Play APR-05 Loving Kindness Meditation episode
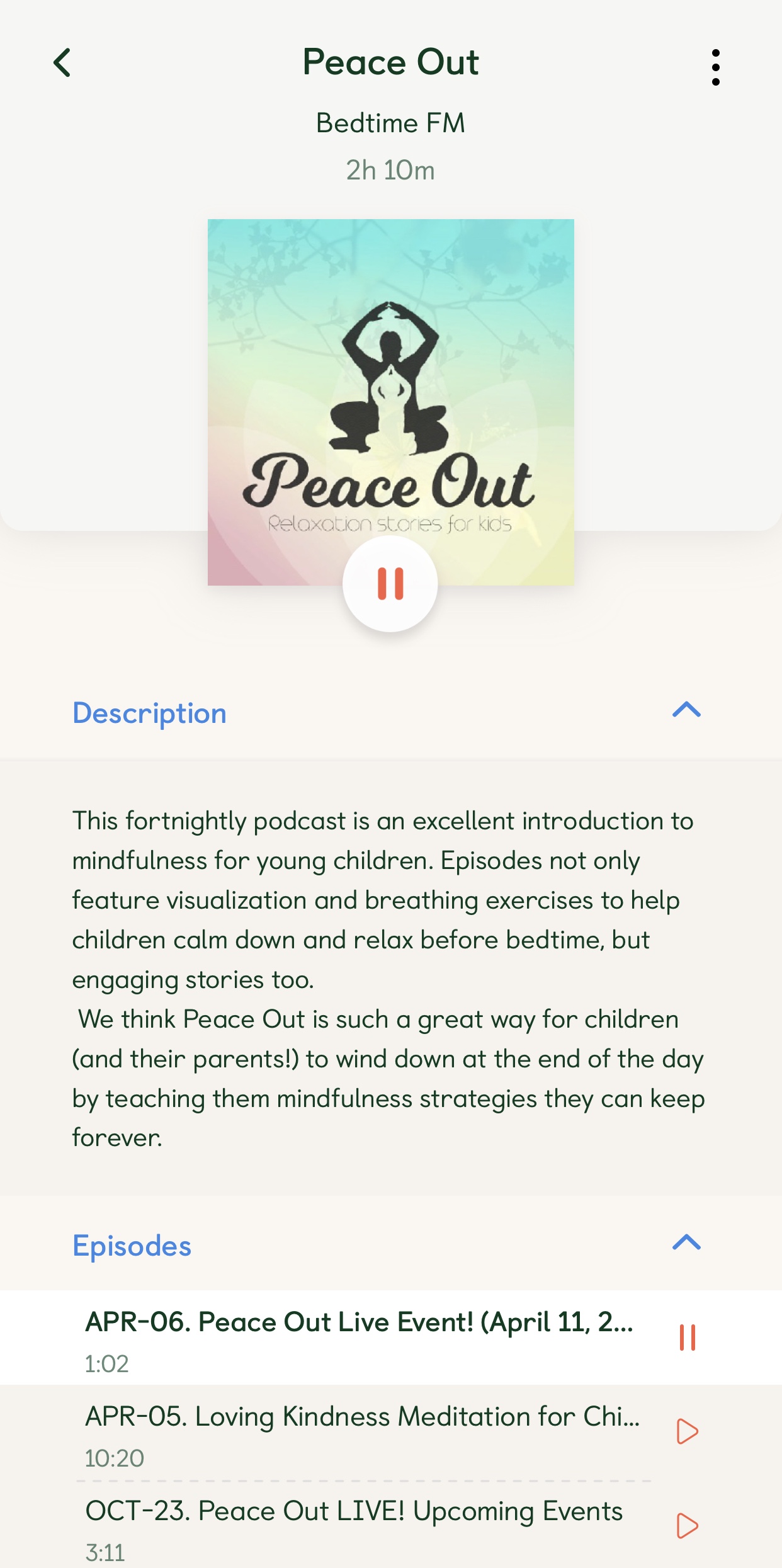 687,1431
